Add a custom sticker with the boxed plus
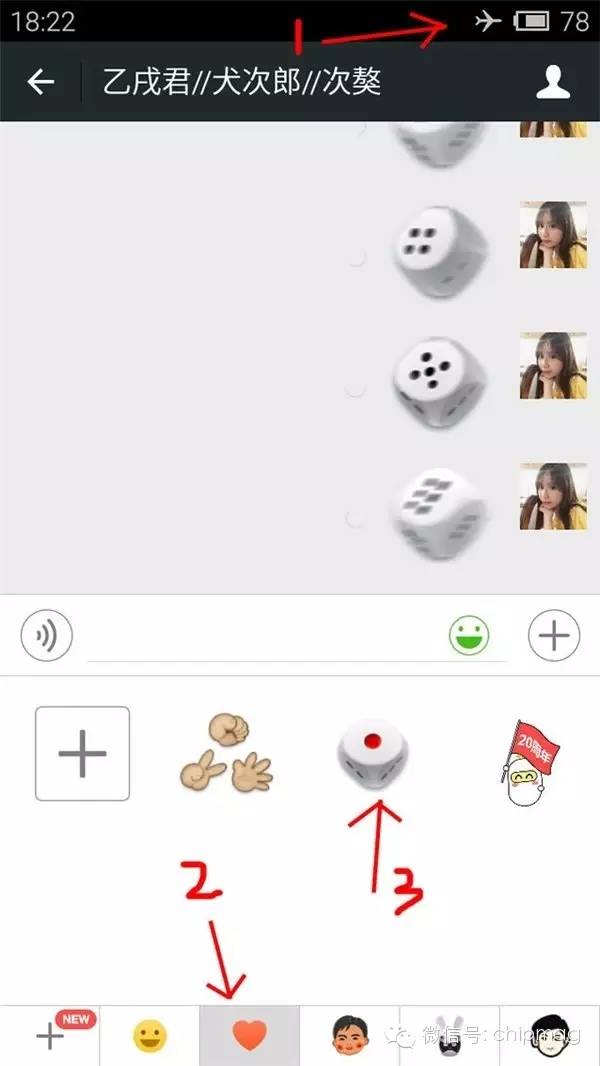 (x=82, y=753)
